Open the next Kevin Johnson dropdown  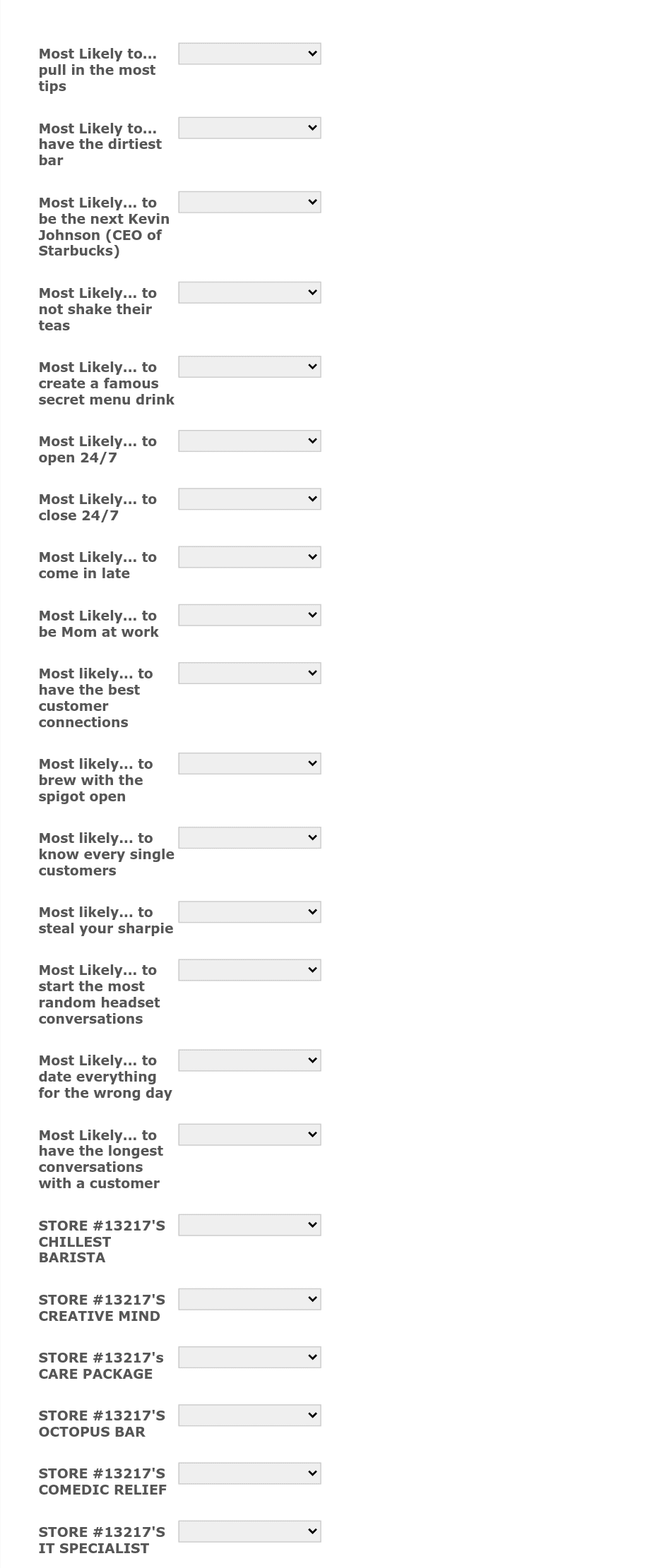[249, 202]
